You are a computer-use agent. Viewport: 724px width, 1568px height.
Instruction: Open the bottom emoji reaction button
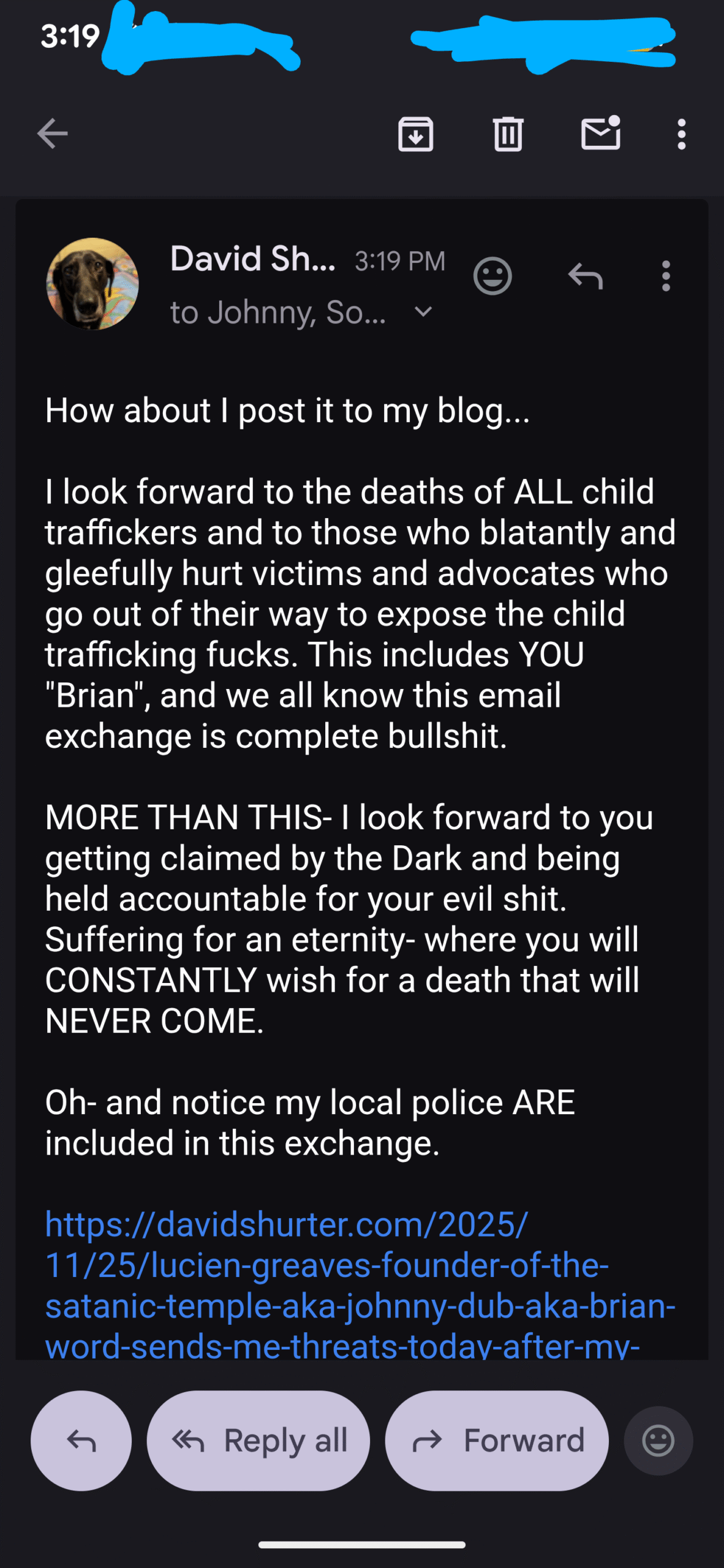[x=658, y=1440]
